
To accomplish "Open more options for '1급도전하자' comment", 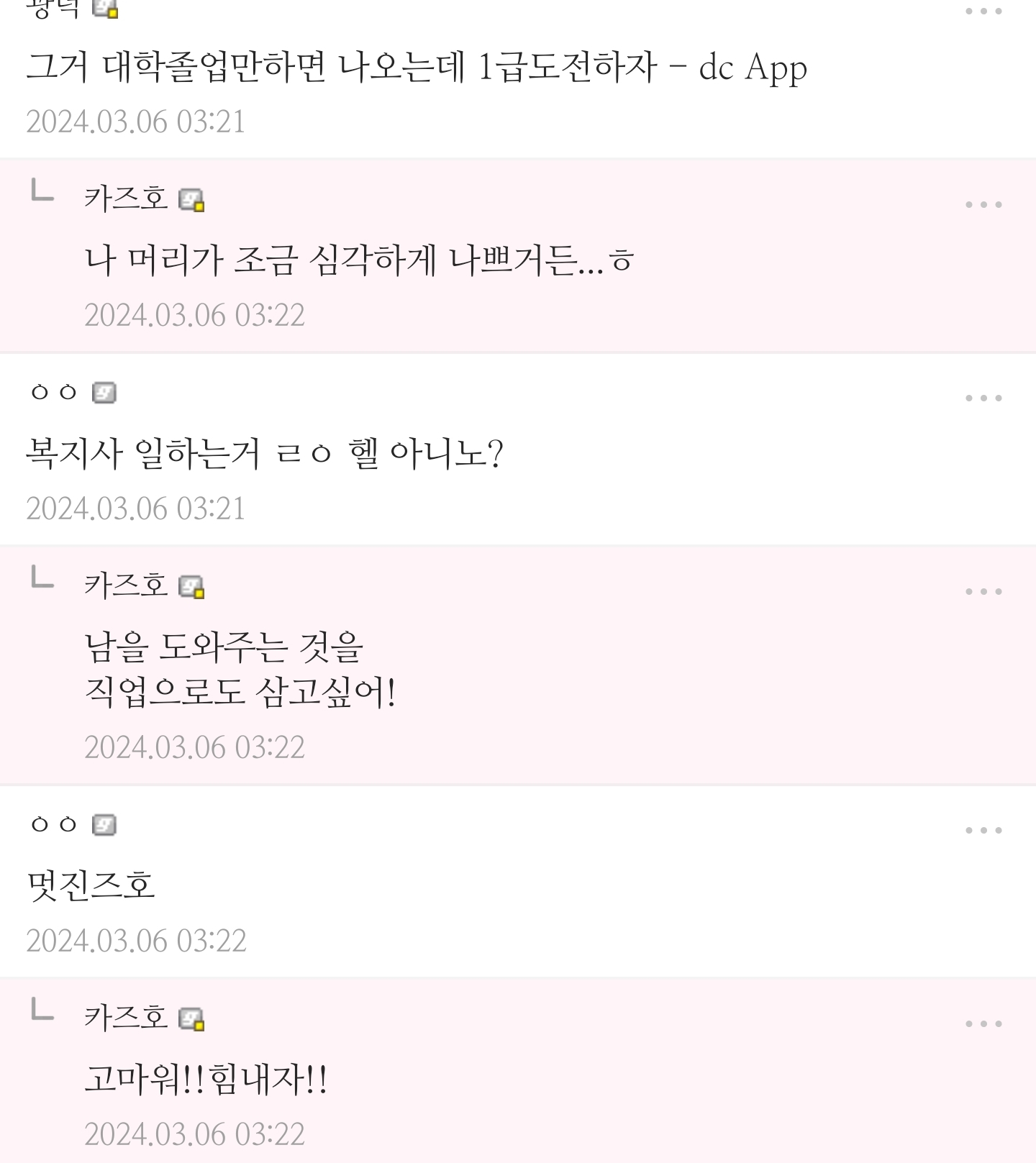I will click(983, 12).
